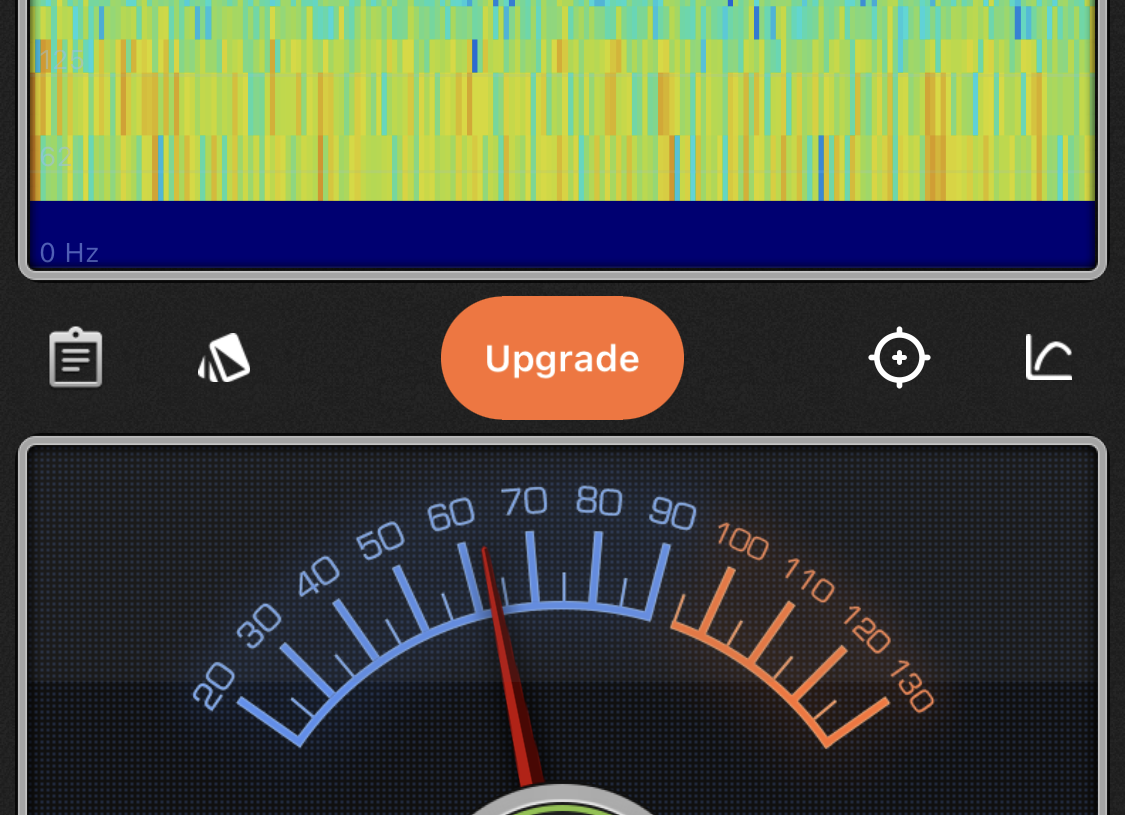Tap the orange Upgrade button

tap(562, 358)
